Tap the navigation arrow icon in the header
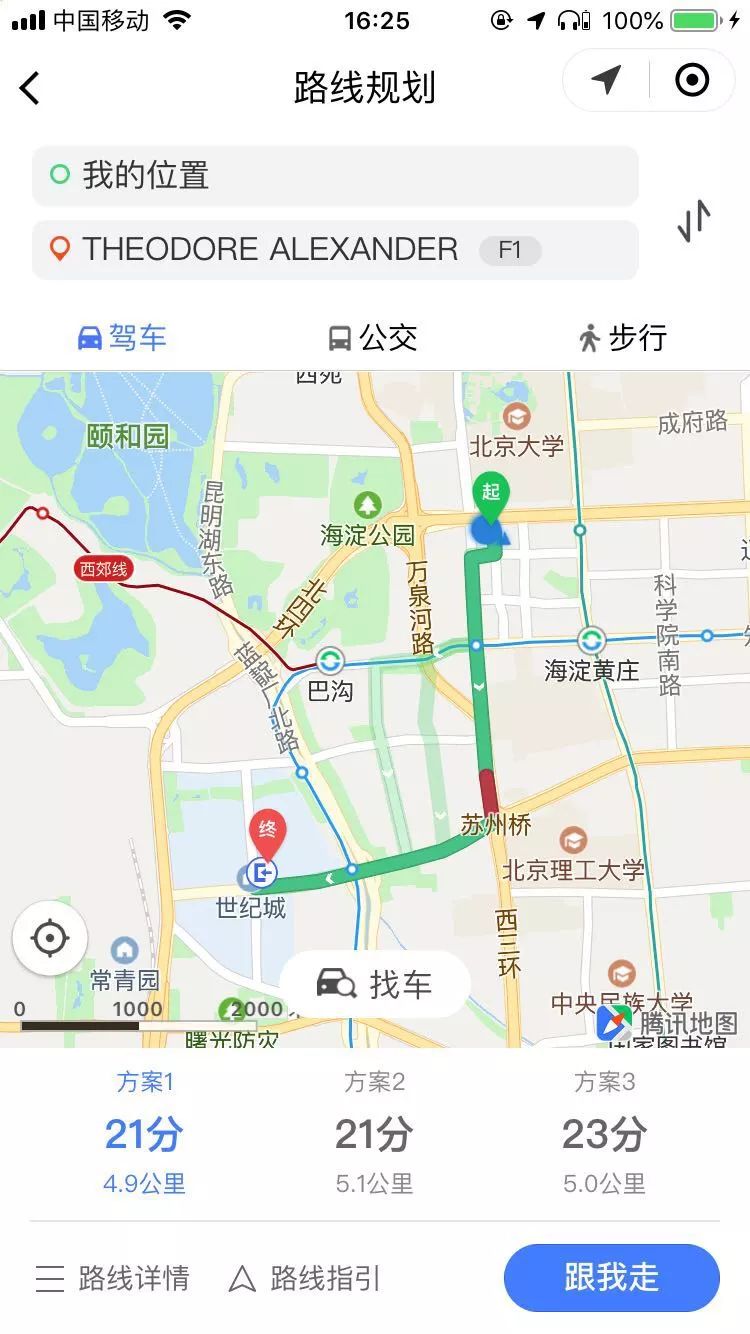Image resolution: width=750 pixels, height=1334 pixels. pos(606,80)
